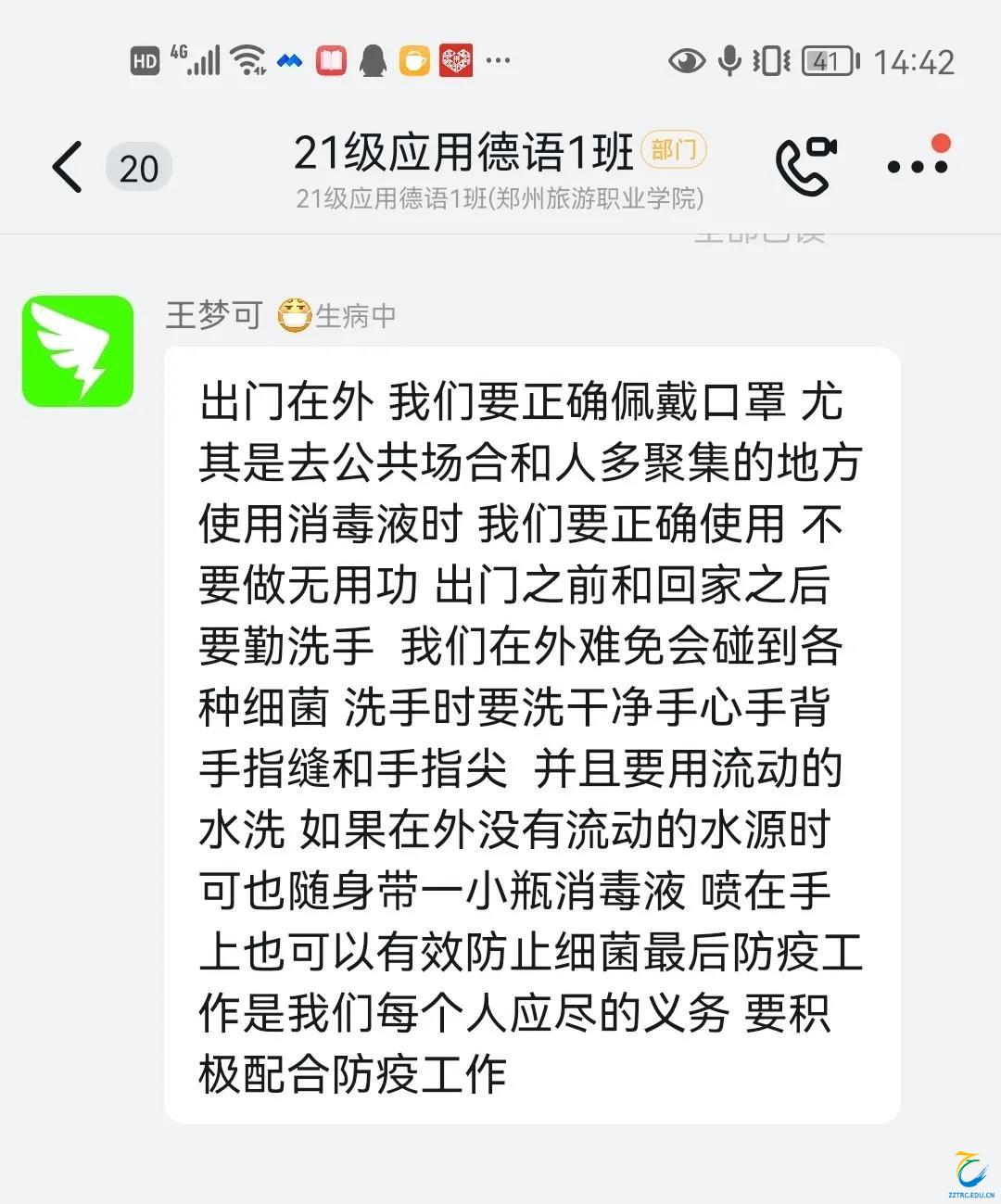Open group title 21级应用德语1班
The width and height of the screenshot is (1001, 1204).
tap(464, 153)
